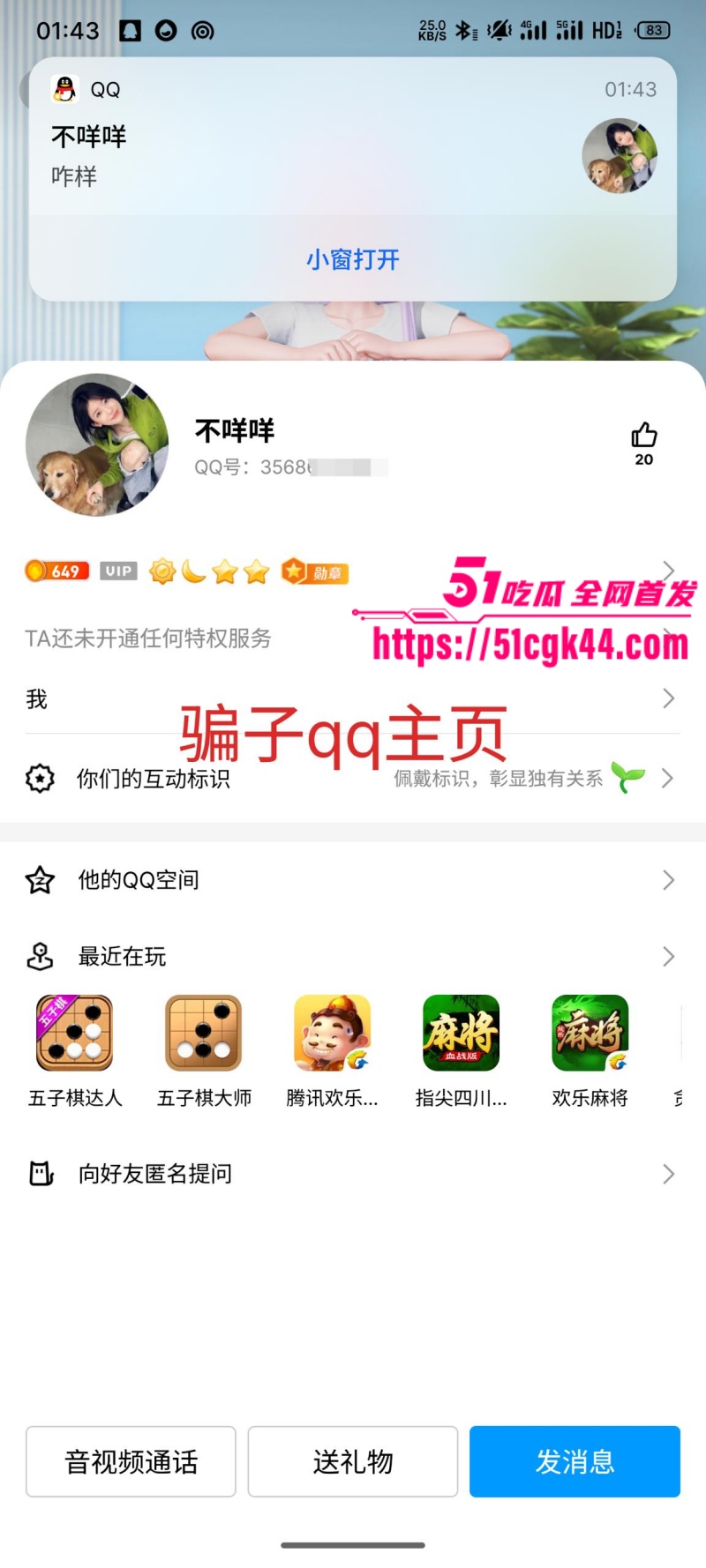Open the 五子棋大师 game
The image size is (706, 1568).
click(x=204, y=1033)
